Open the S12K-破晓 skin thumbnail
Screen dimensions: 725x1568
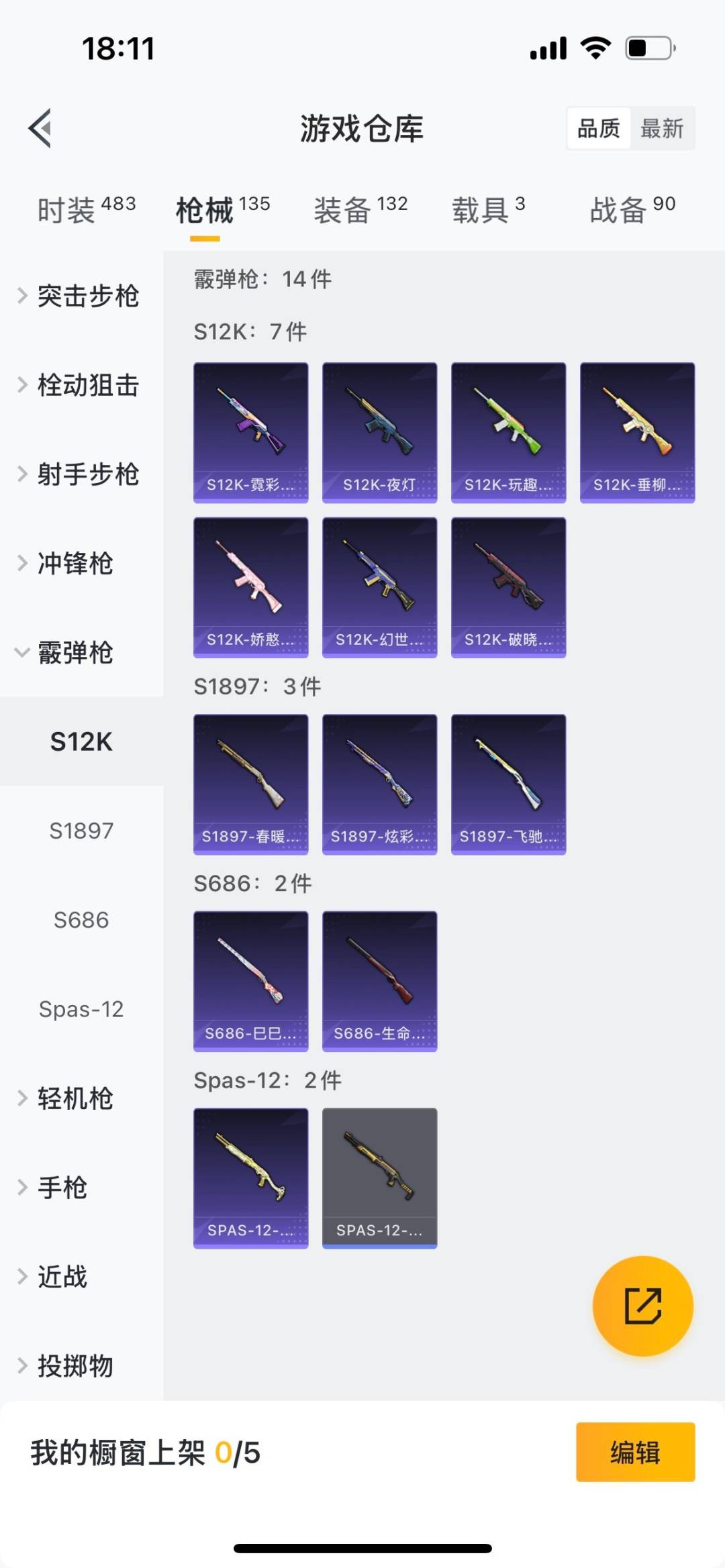tap(508, 586)
